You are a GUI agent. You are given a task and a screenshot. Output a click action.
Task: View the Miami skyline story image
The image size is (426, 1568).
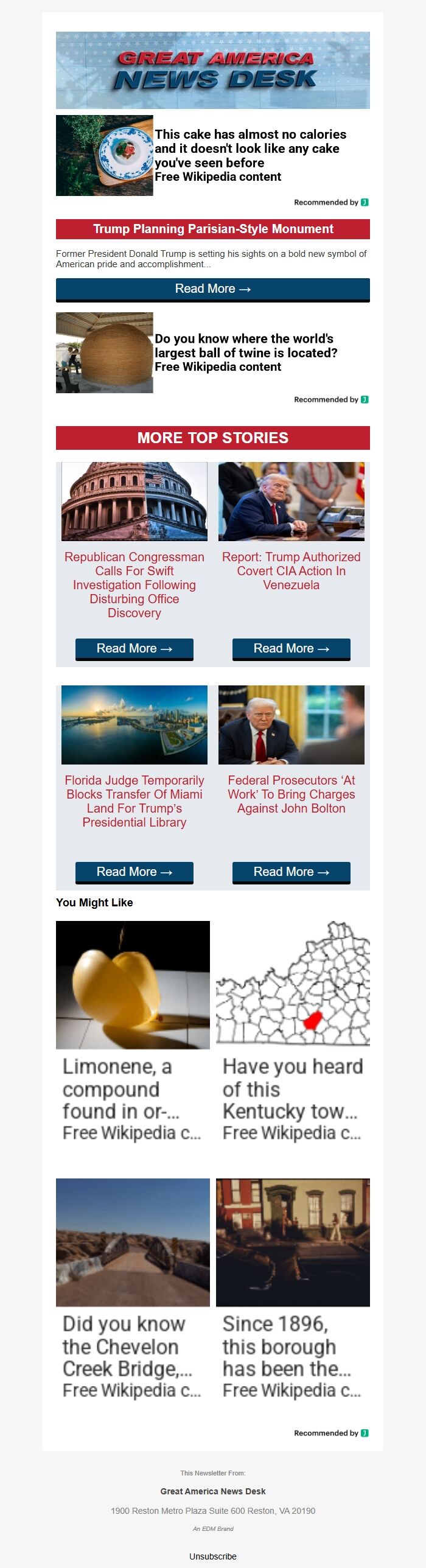(x=134, y=725)
